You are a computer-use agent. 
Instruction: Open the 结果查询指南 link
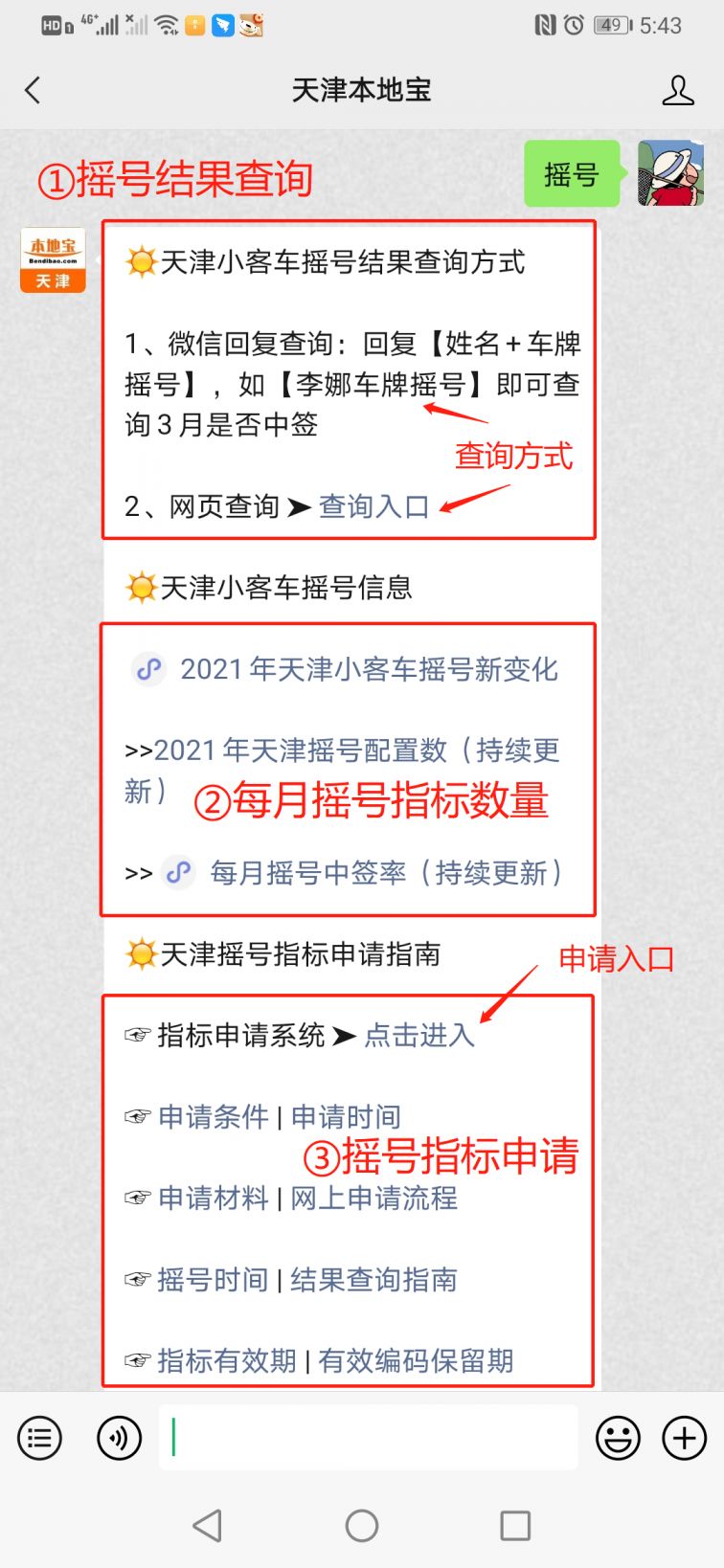pyautogui.click(x=373, y=1279)
